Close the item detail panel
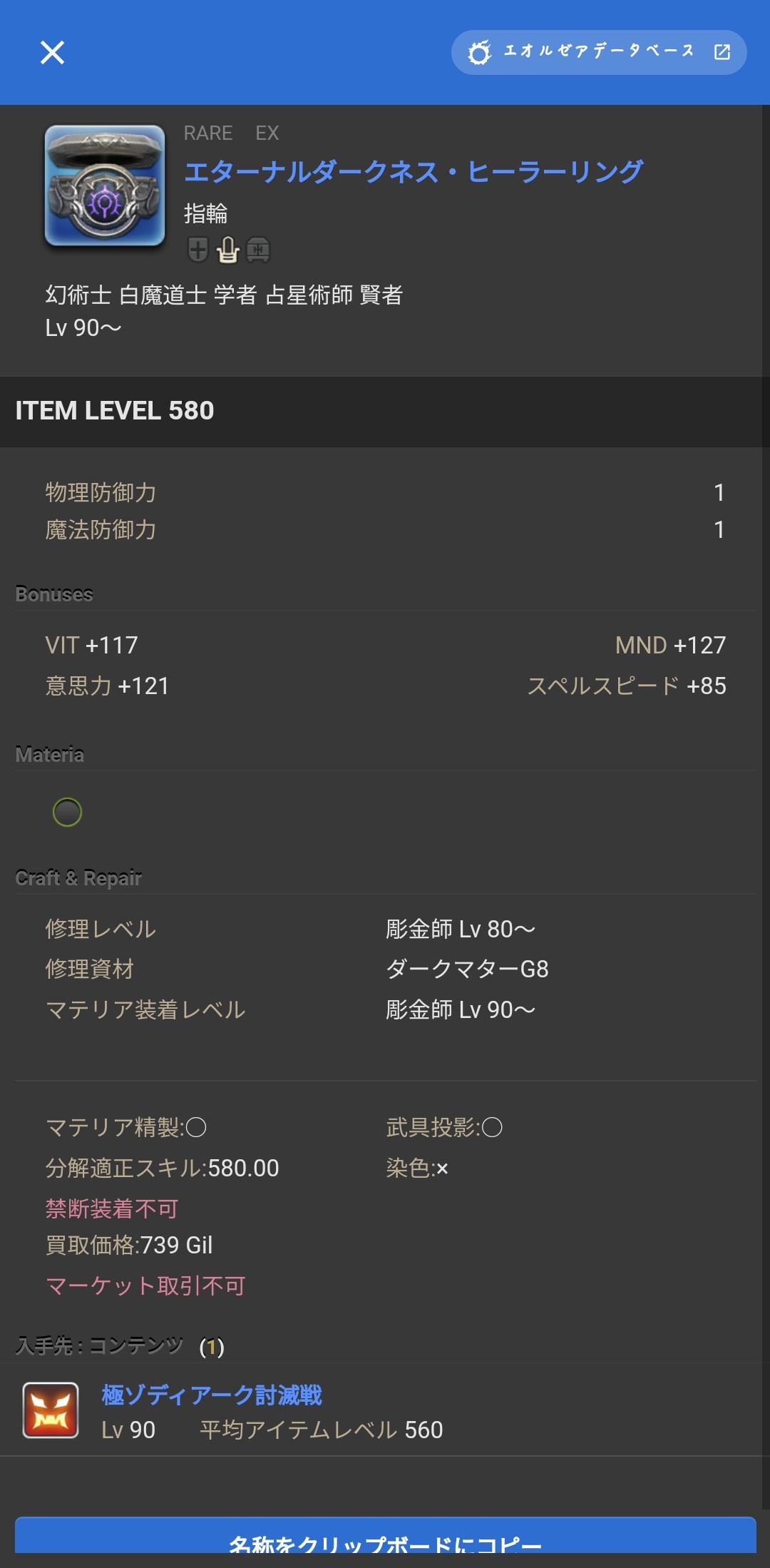Viewport: 770px width, 1568px height. [52, 52]
